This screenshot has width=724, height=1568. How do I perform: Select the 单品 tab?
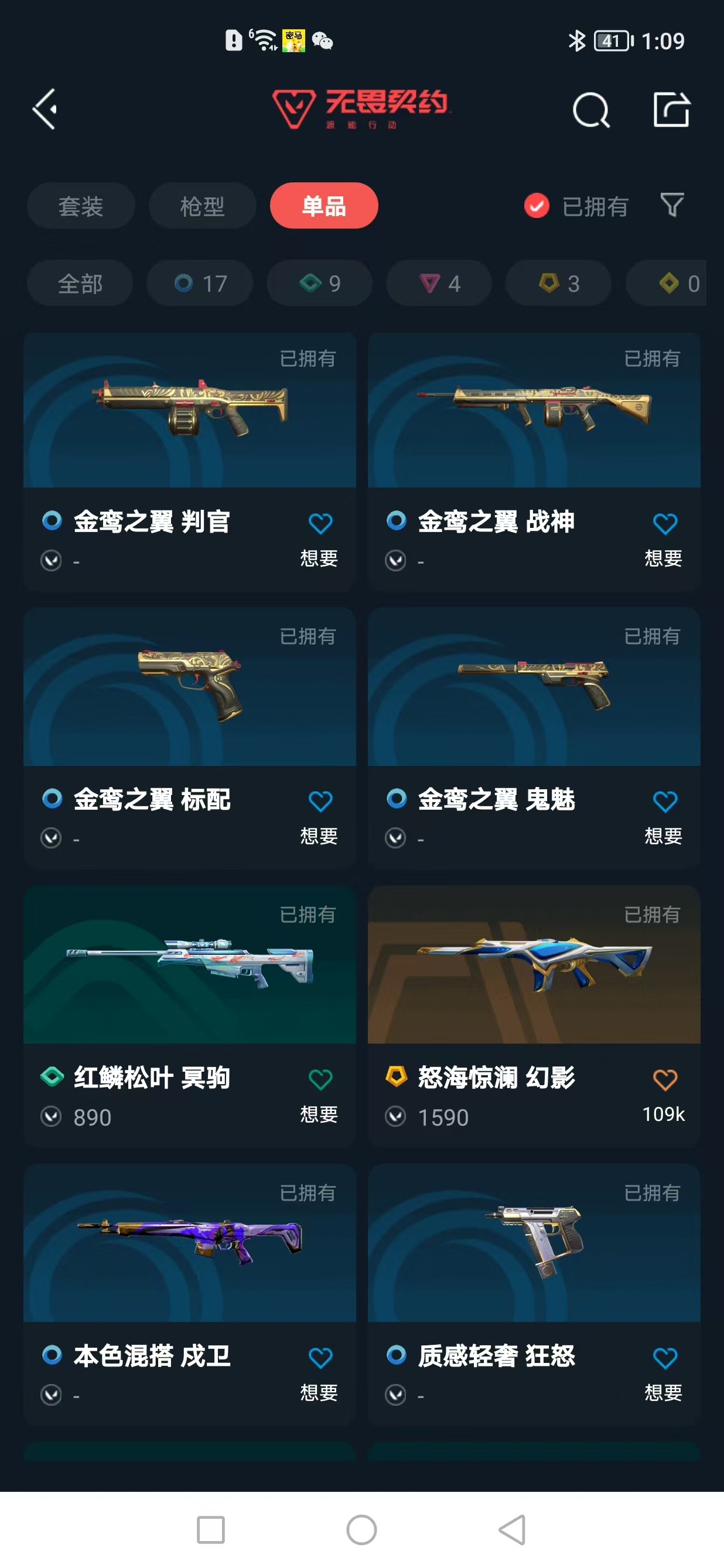pos(324,206)
